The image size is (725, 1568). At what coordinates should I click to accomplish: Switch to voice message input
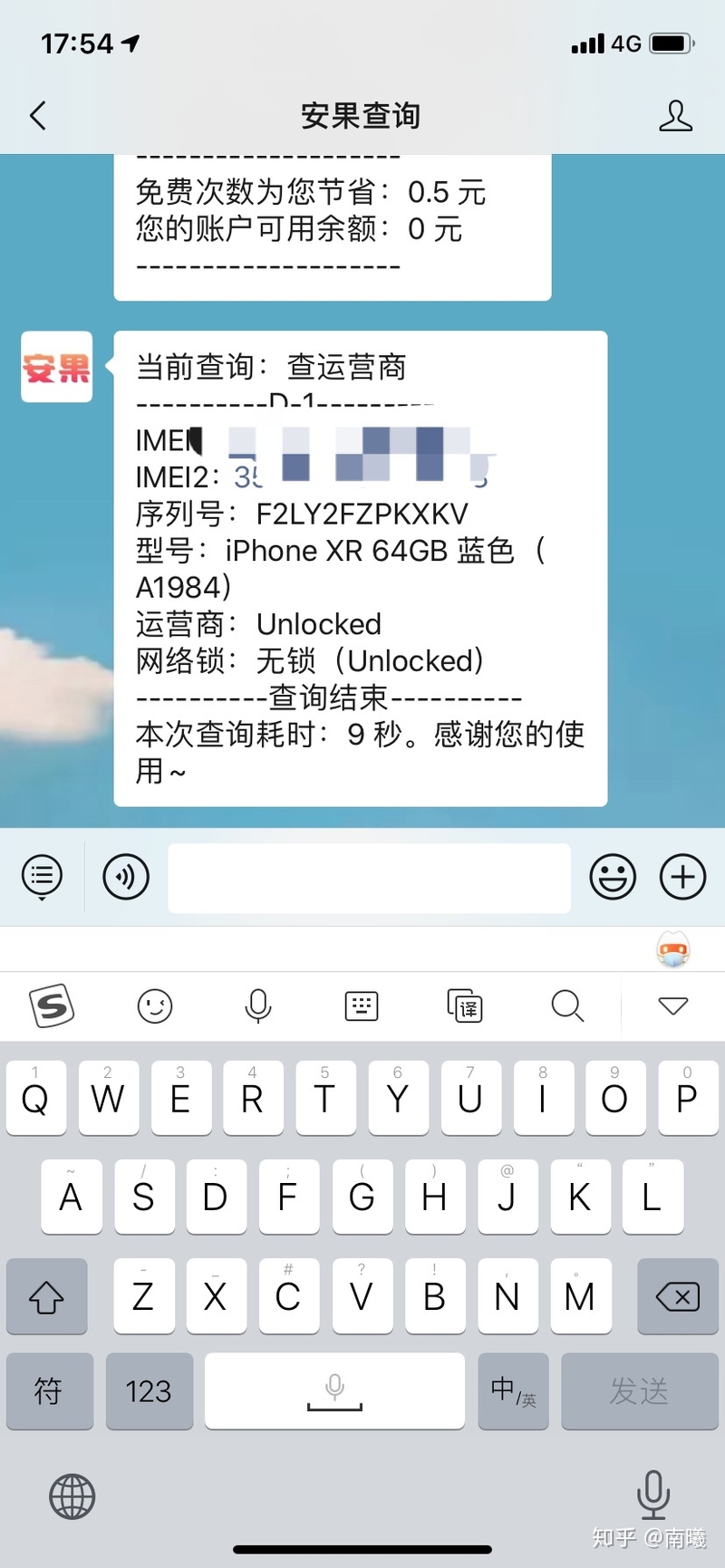point(126,876)
